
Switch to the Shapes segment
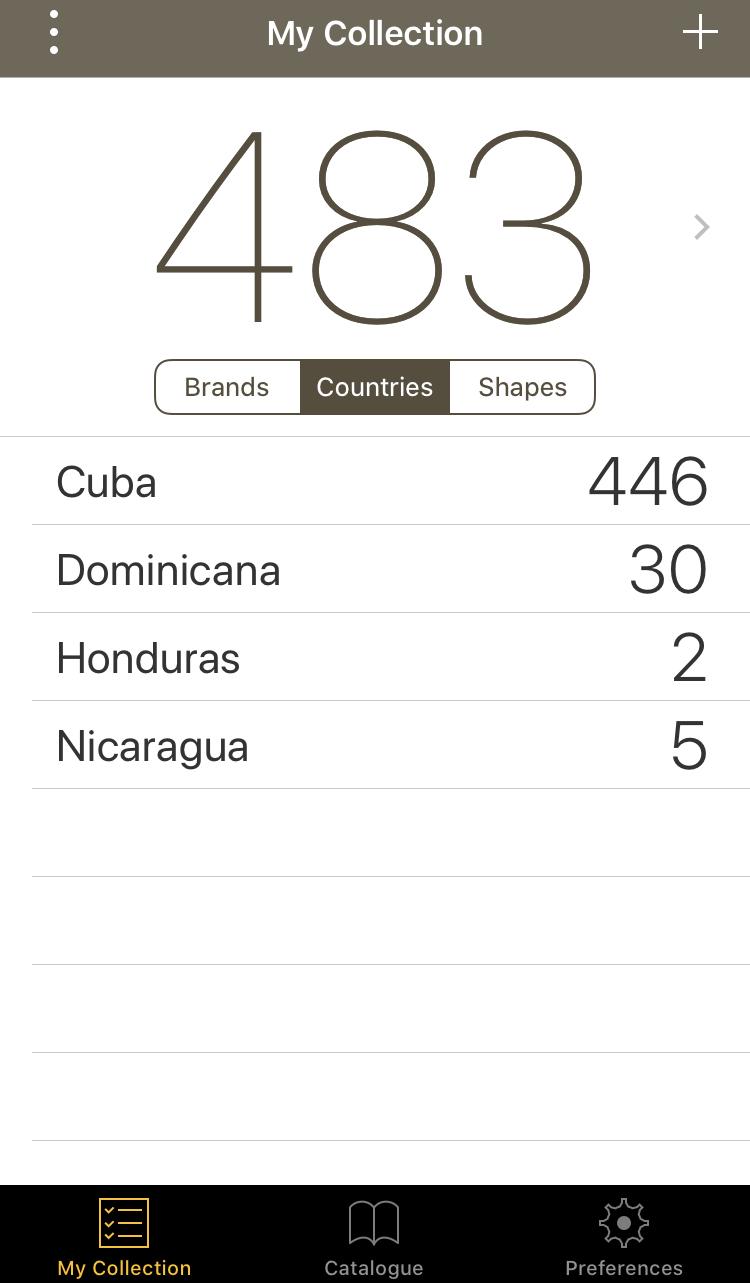pyautogui.click(x=522, y=387)
